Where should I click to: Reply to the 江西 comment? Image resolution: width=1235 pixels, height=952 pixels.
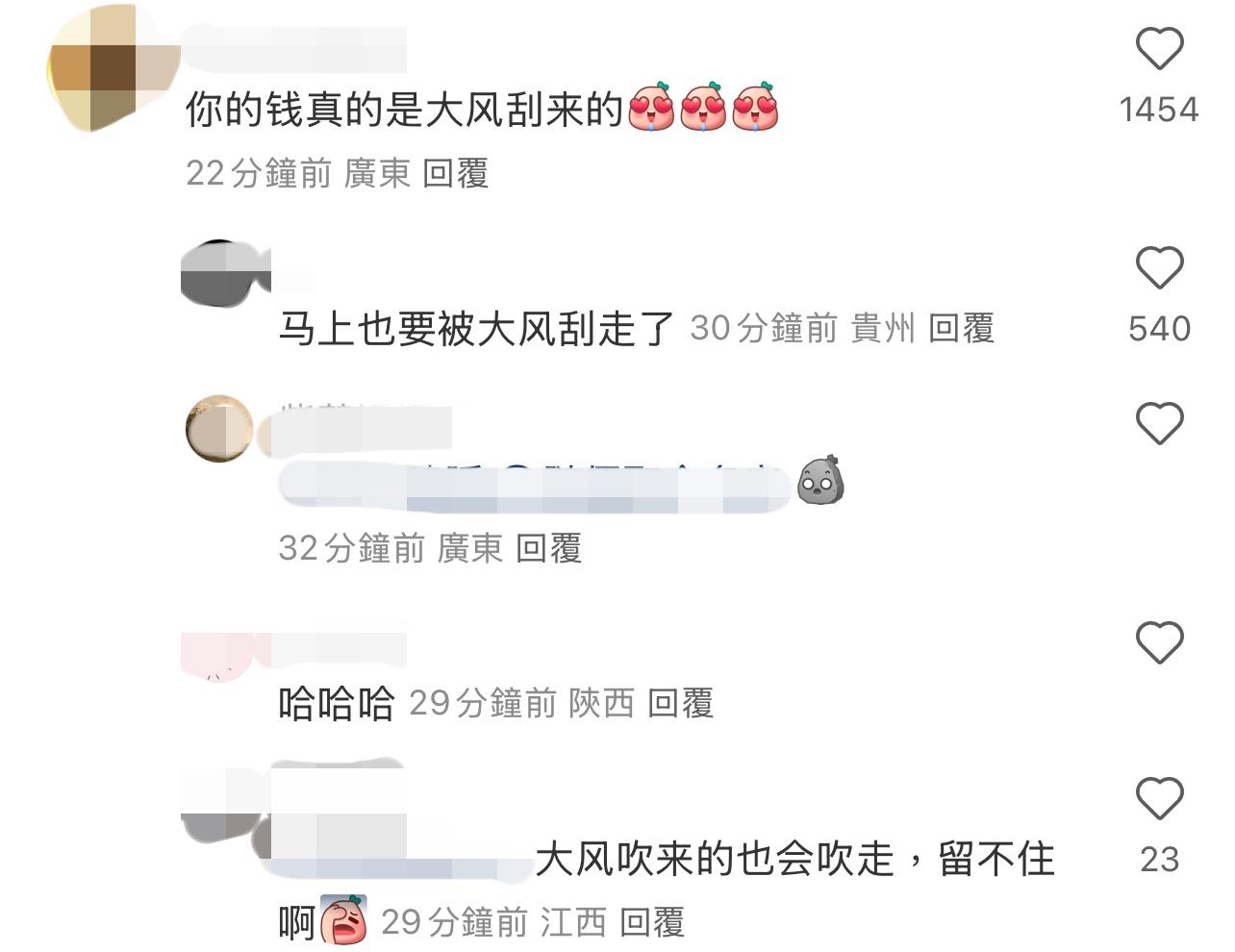coord(651,923)
